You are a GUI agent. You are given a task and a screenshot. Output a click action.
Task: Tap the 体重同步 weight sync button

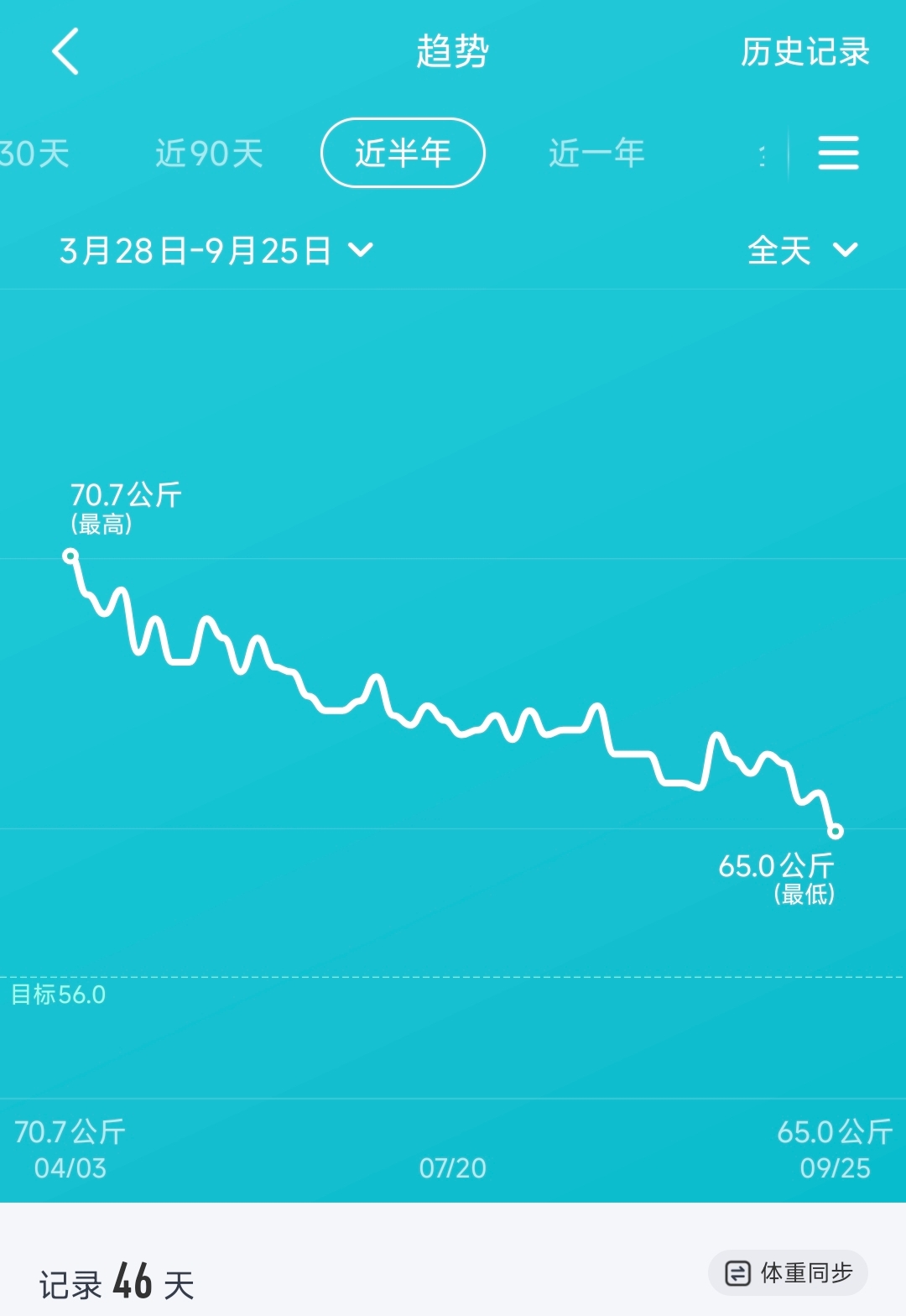788,1273
